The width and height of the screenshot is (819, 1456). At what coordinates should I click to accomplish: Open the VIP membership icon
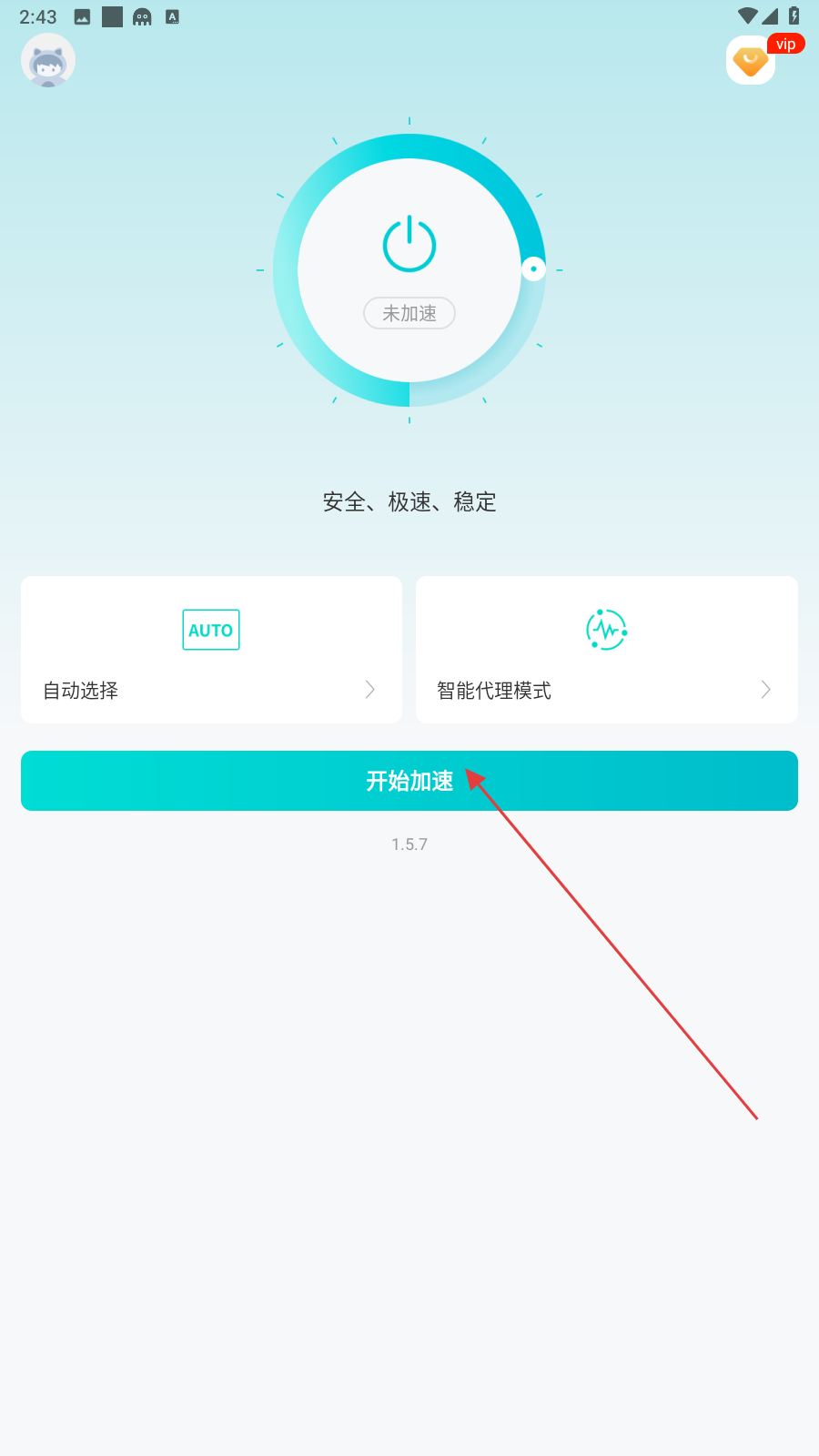click(x=752, y=61)
